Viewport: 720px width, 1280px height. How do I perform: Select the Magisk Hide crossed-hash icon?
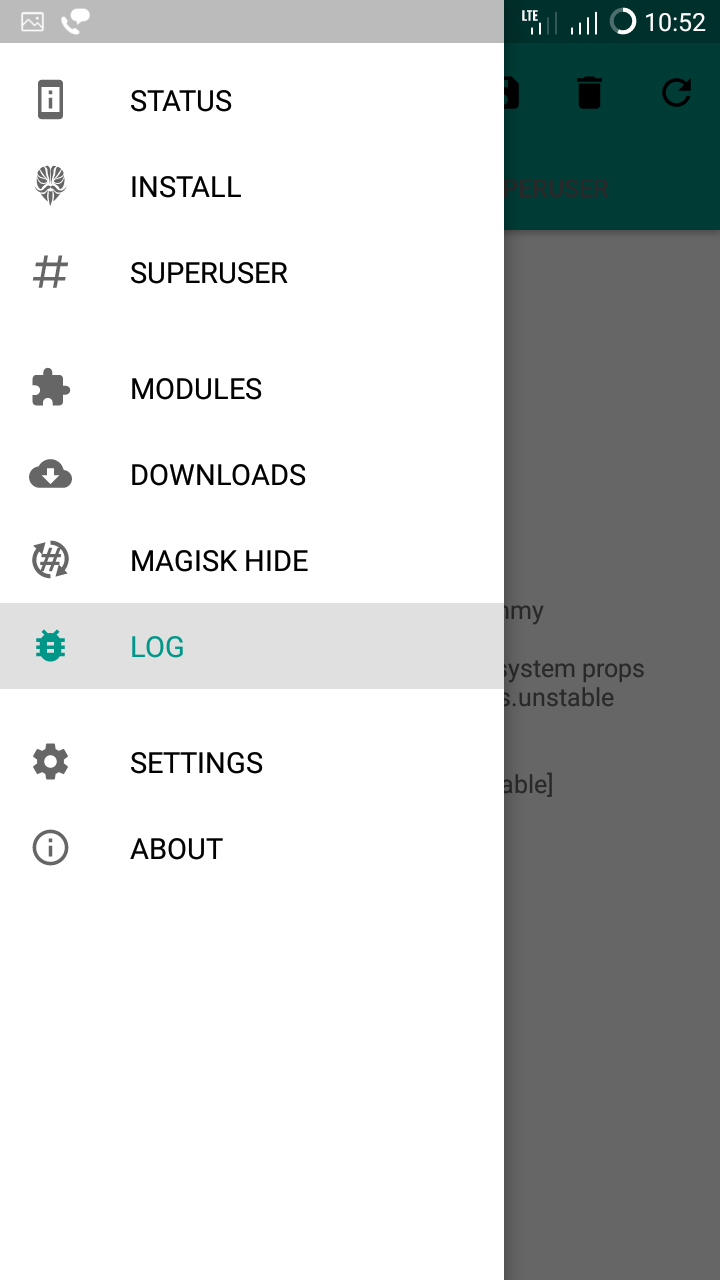click(x=50, y=560)
